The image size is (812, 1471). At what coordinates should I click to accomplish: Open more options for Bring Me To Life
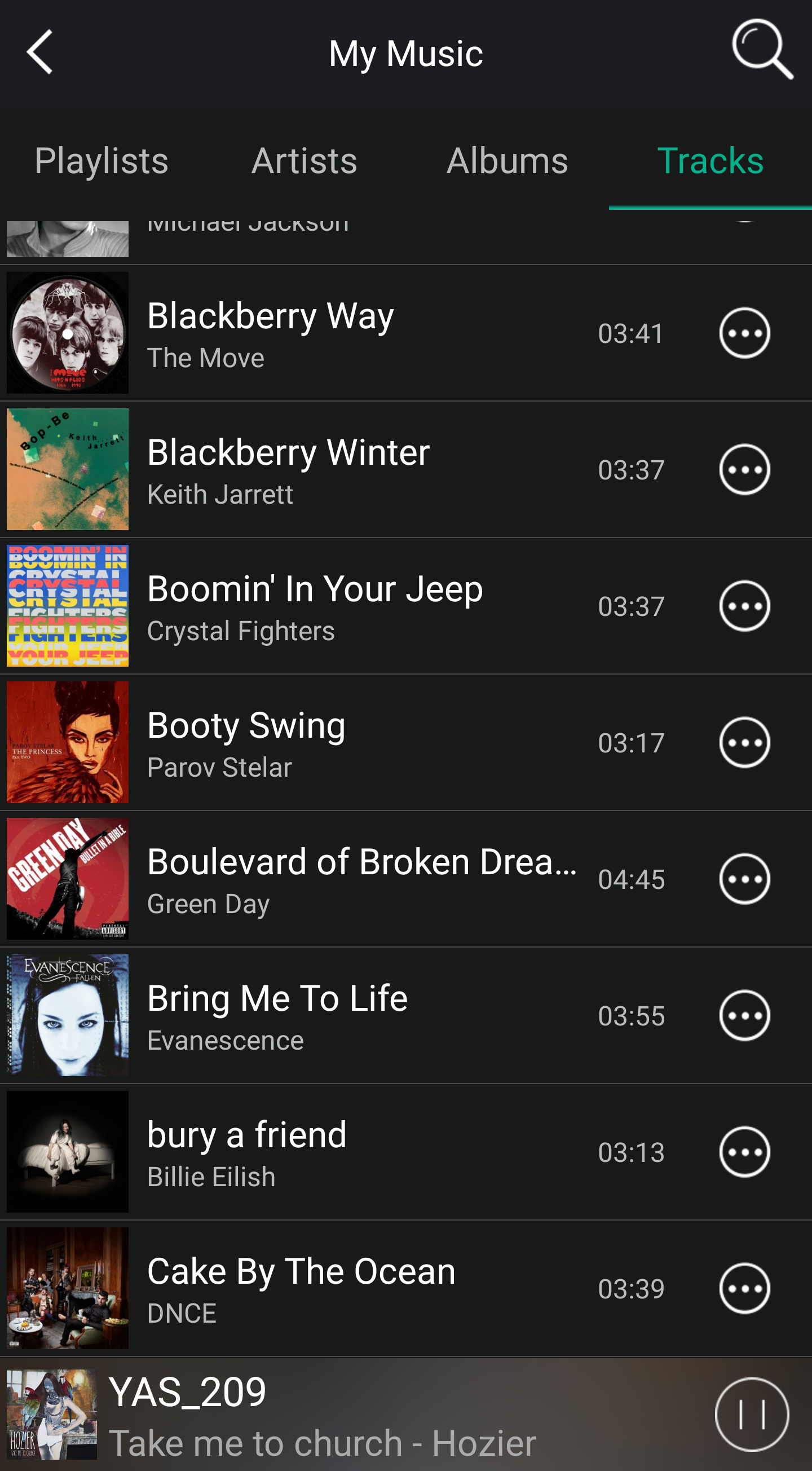745,1015
